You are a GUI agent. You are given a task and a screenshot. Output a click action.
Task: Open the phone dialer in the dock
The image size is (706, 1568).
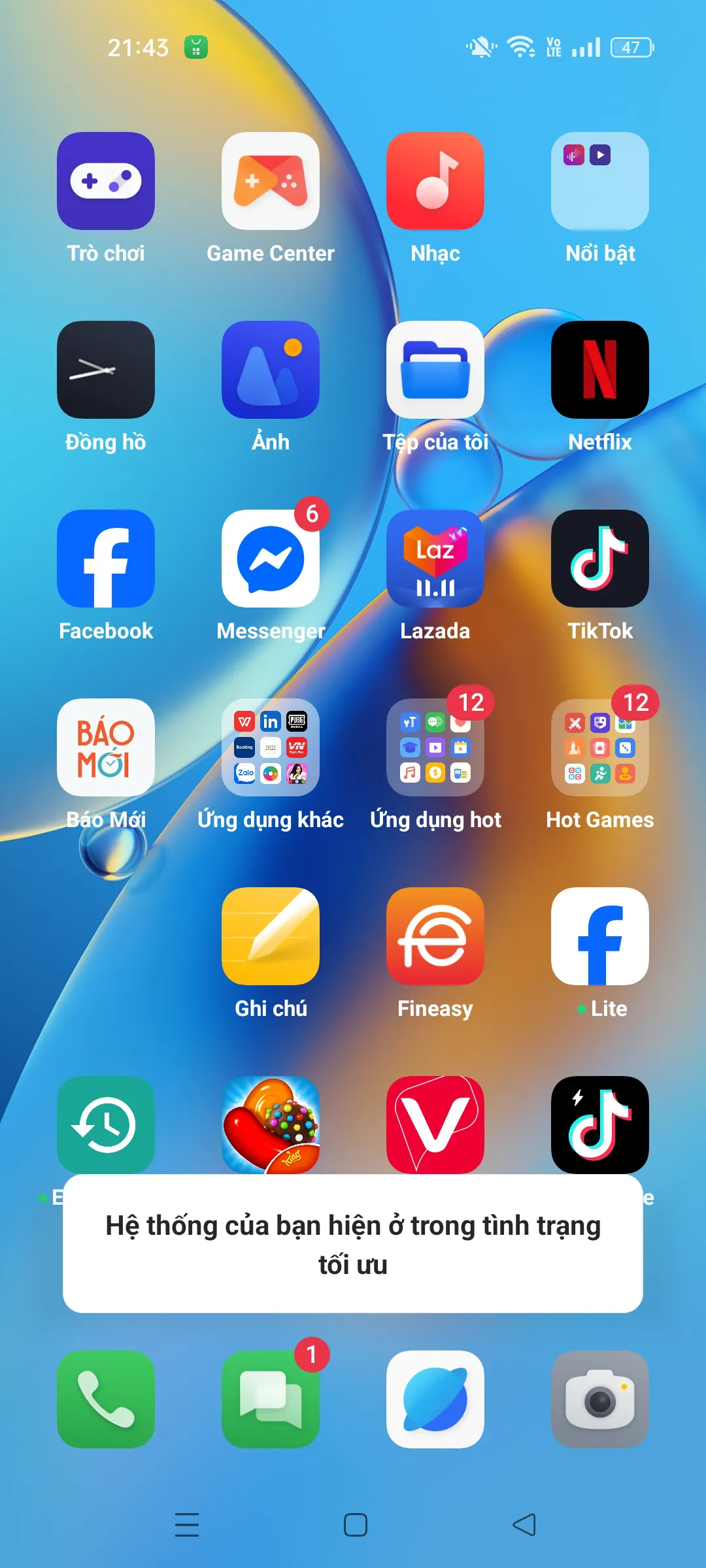(x=106, y=1399)
